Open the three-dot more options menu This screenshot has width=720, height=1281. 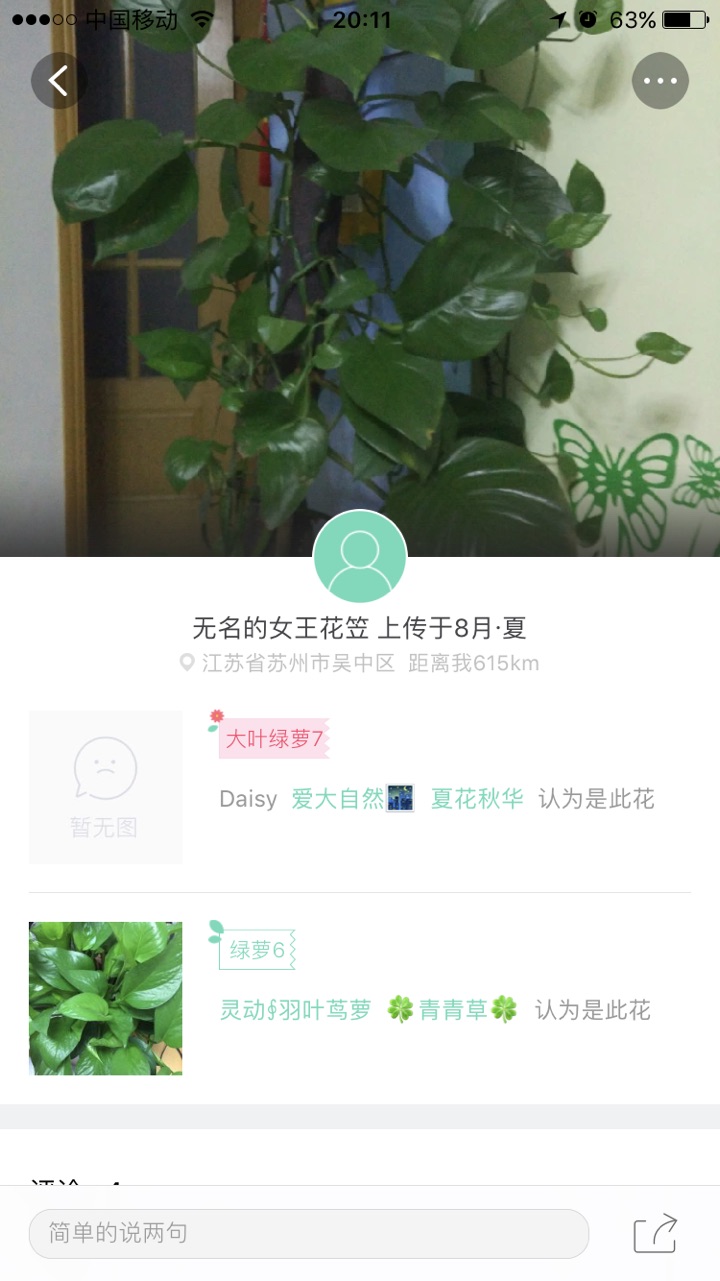[660, 81]
